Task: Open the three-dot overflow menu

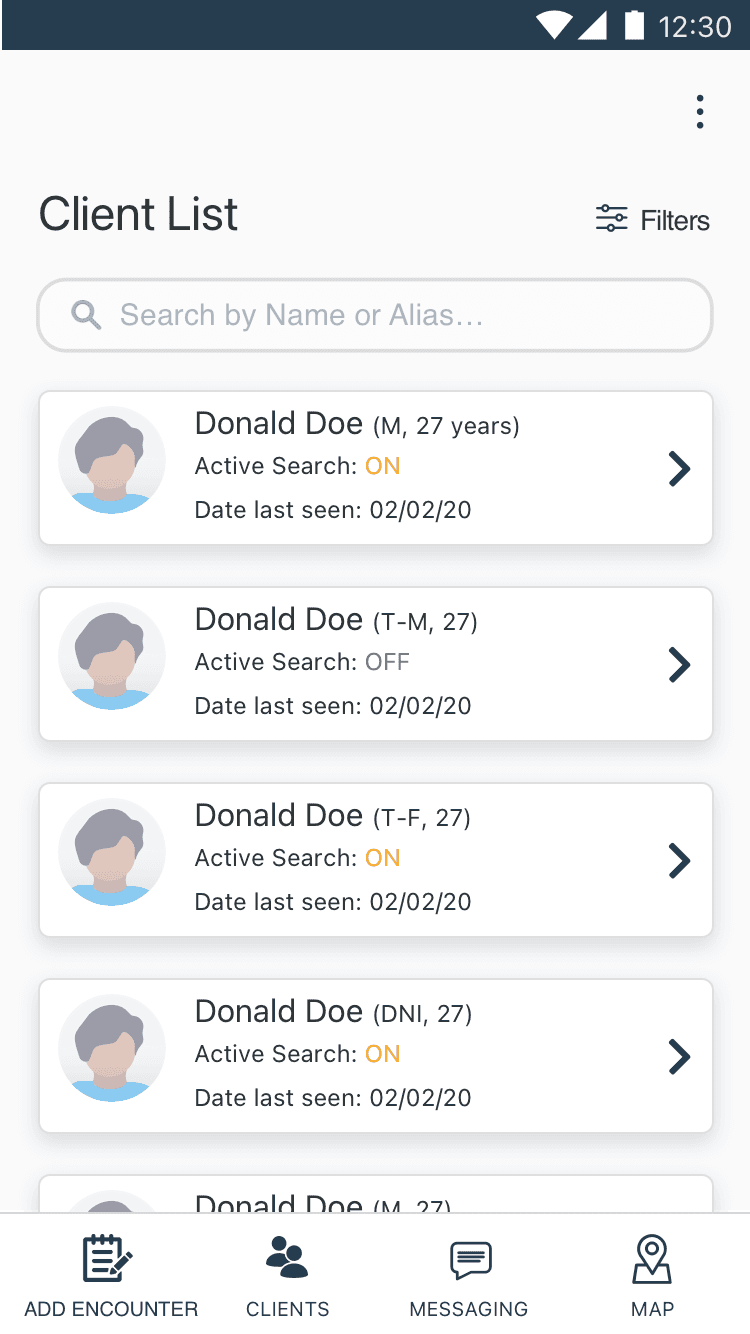Action: [700, 112]
